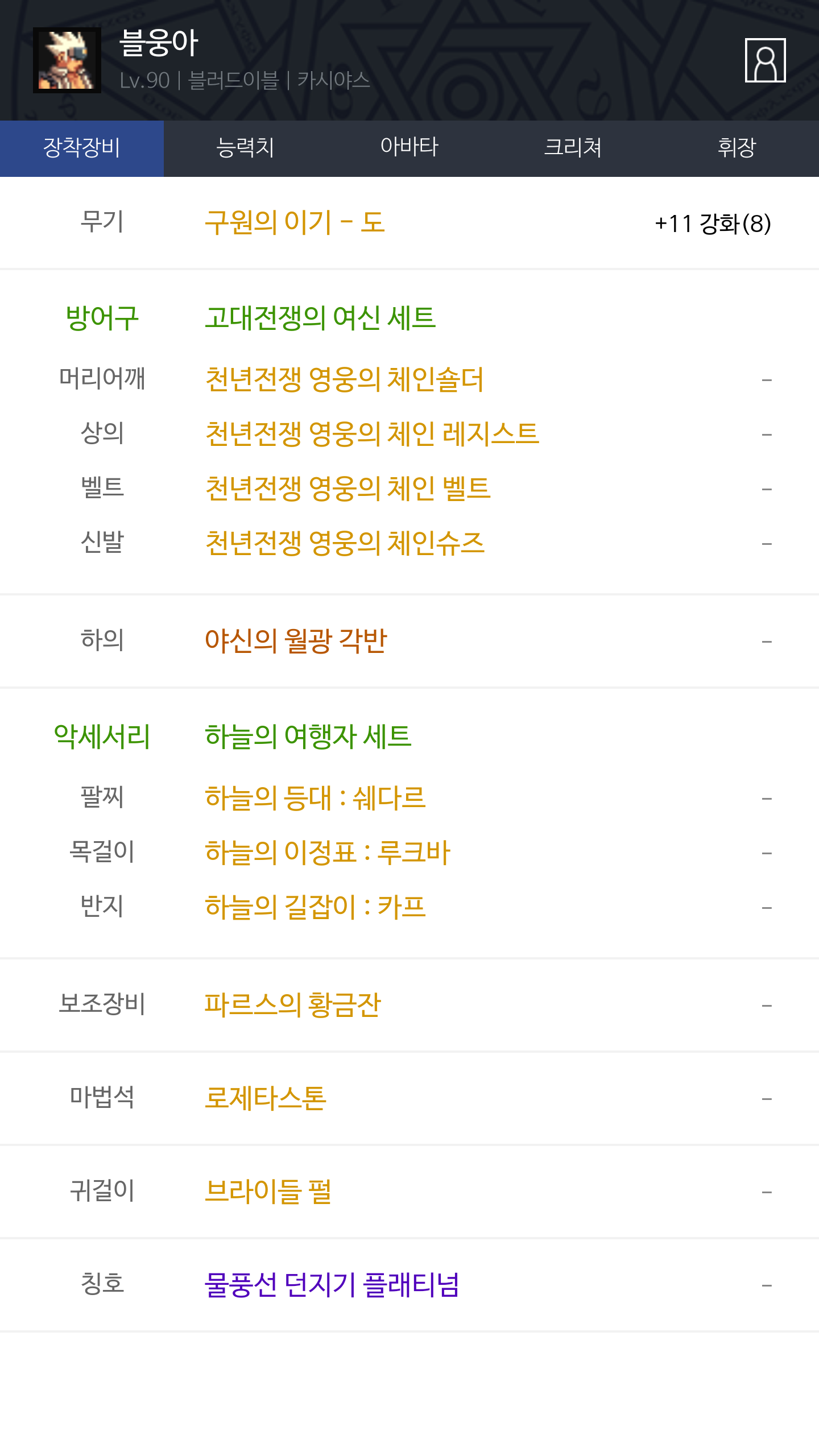Viewport: 819px width, 1456px height.
Task: Open the character profile icon
Action: 765,60
